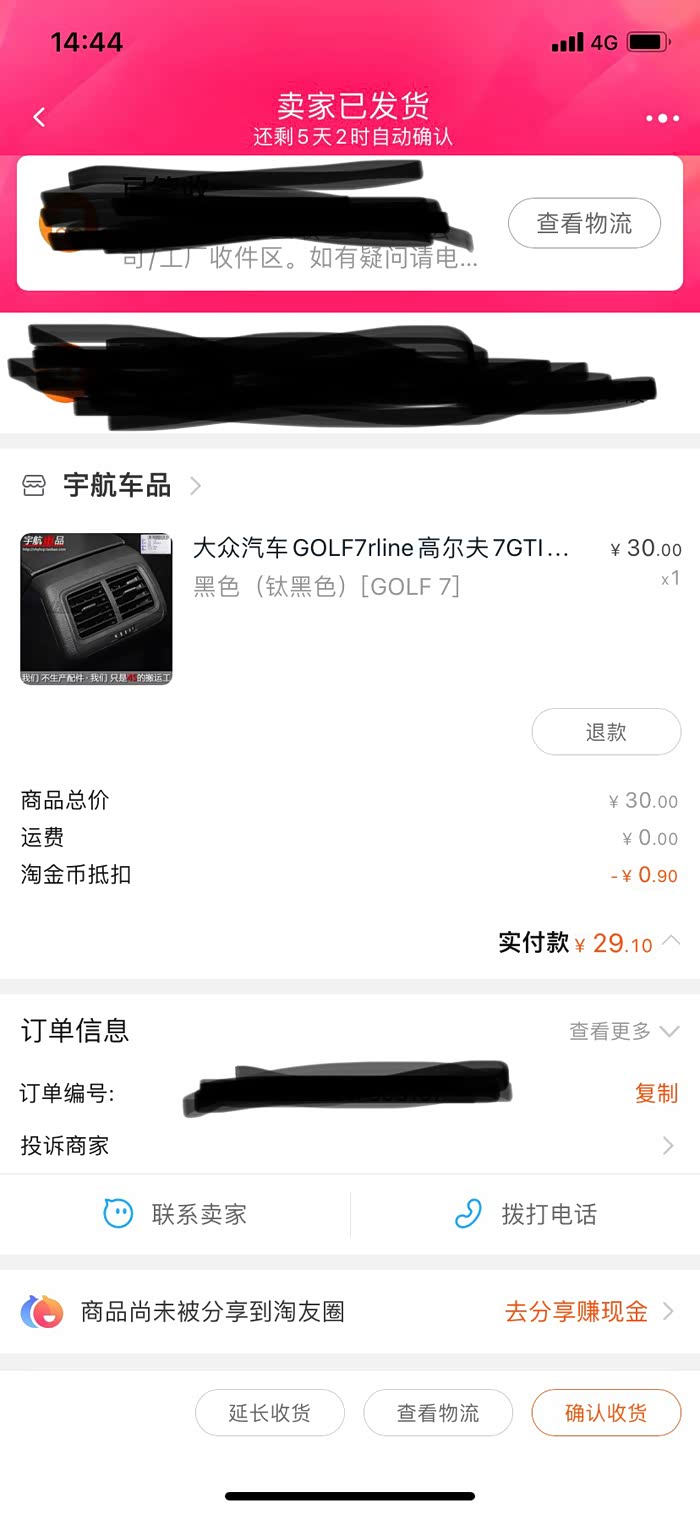The image size is (700, 1514).
Task: Tap 查看物流 in the shipping card
Action: pos(584,223)
